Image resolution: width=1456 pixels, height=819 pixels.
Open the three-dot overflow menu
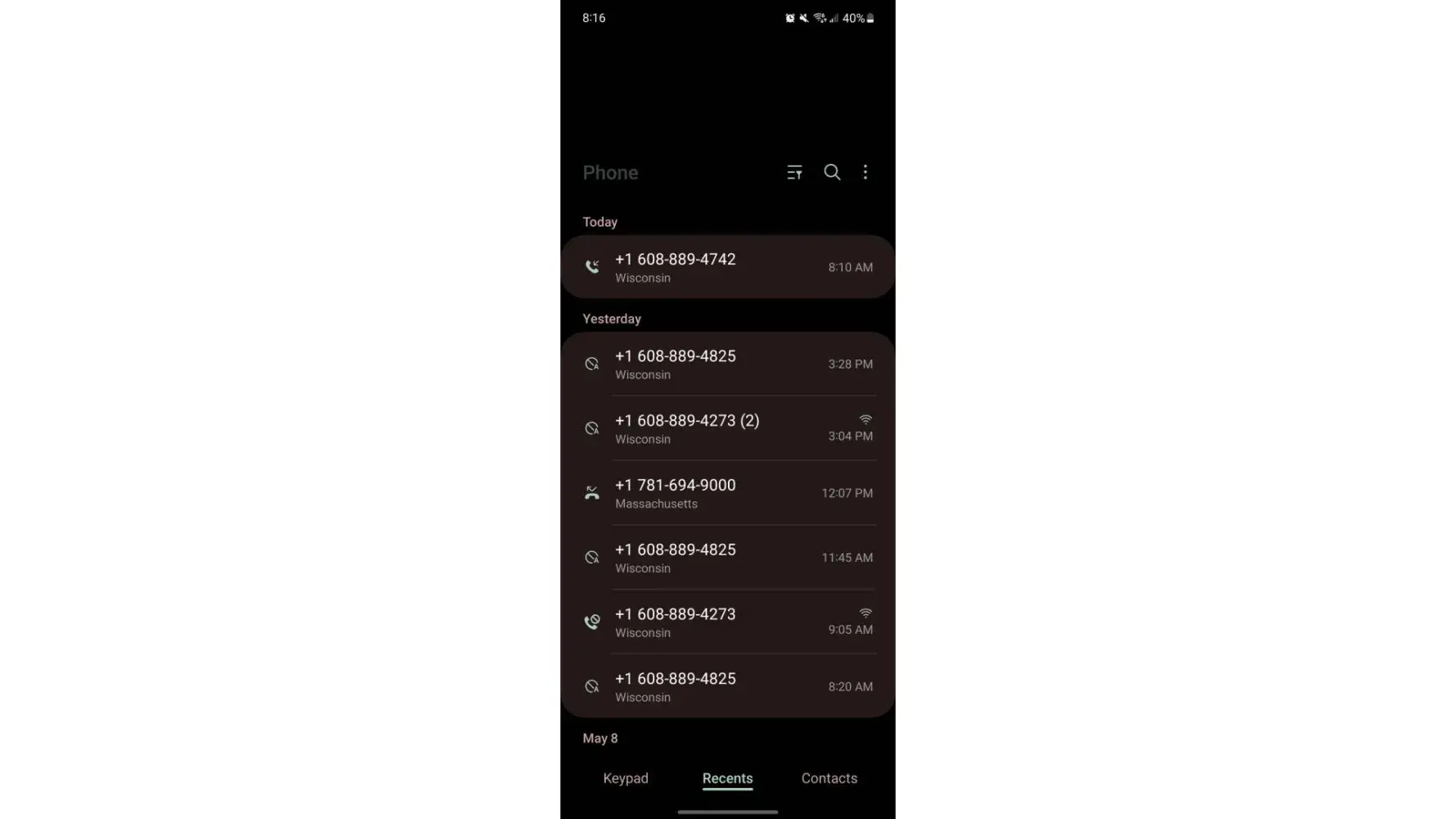coord(866,172)
